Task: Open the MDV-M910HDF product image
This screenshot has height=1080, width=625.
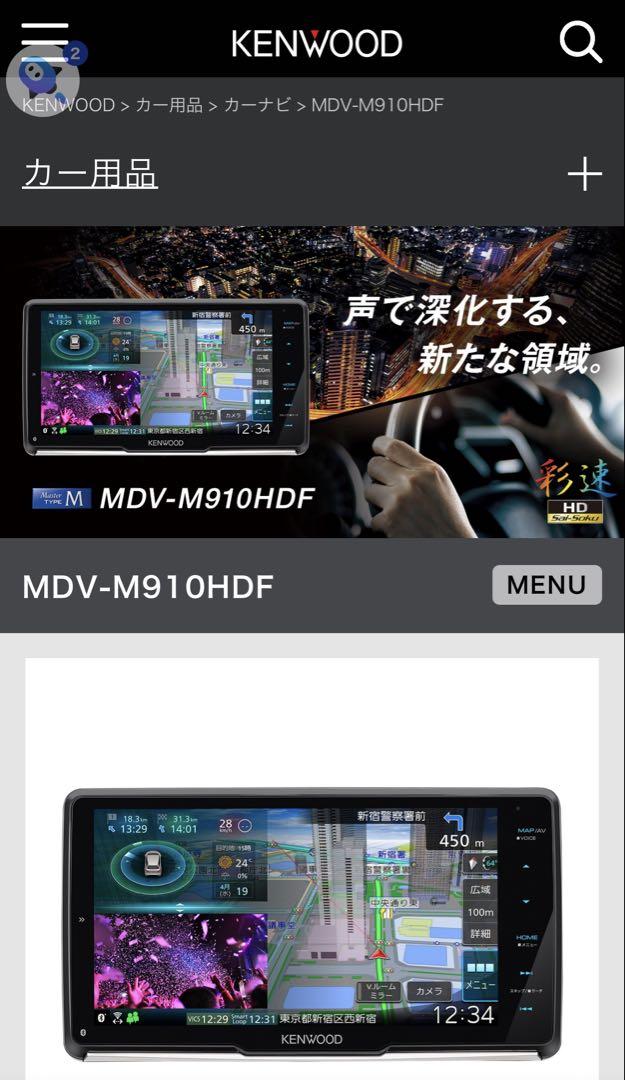Action: (312, 922)
